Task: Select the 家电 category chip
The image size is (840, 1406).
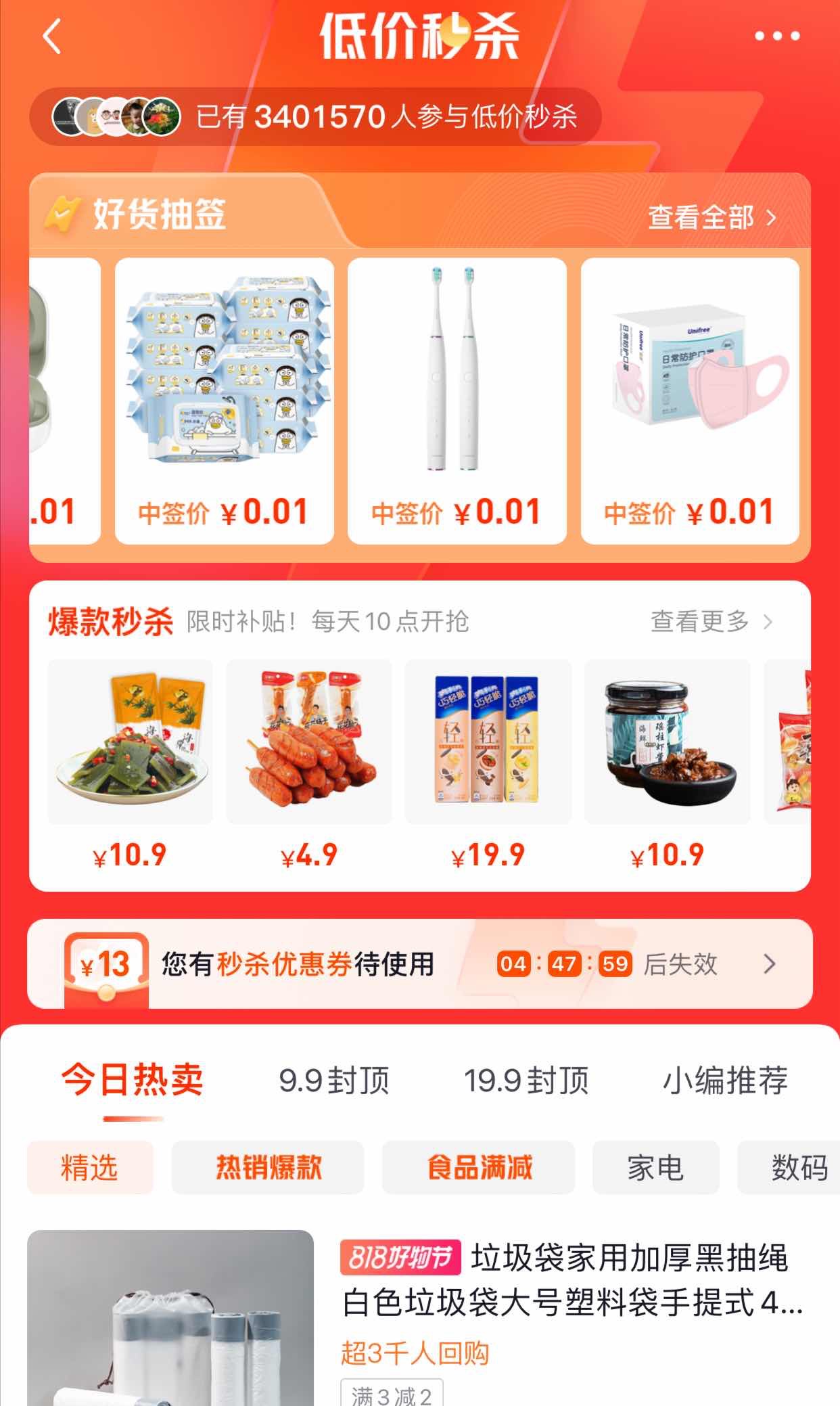Action: 655,1168
